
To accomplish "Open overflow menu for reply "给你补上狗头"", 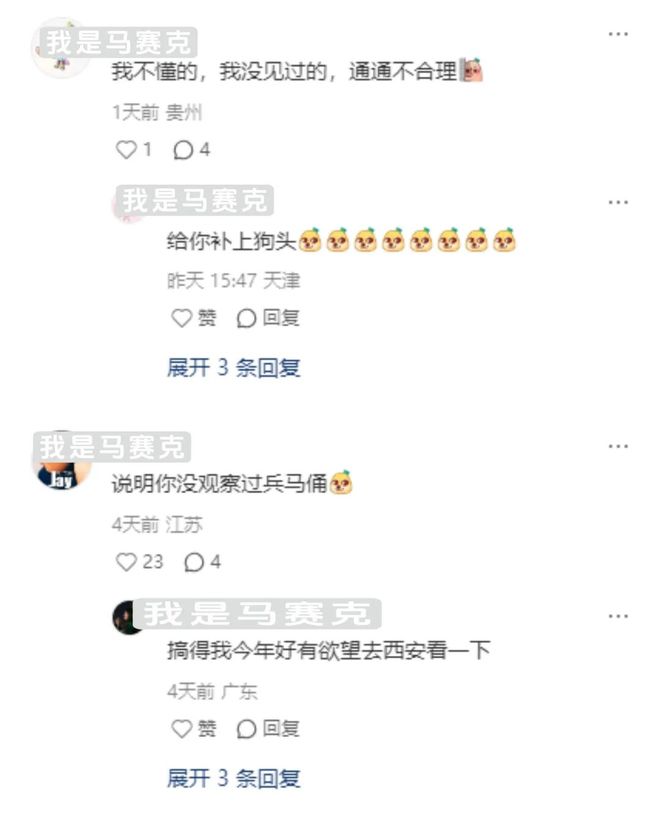I will coord(619,202).
